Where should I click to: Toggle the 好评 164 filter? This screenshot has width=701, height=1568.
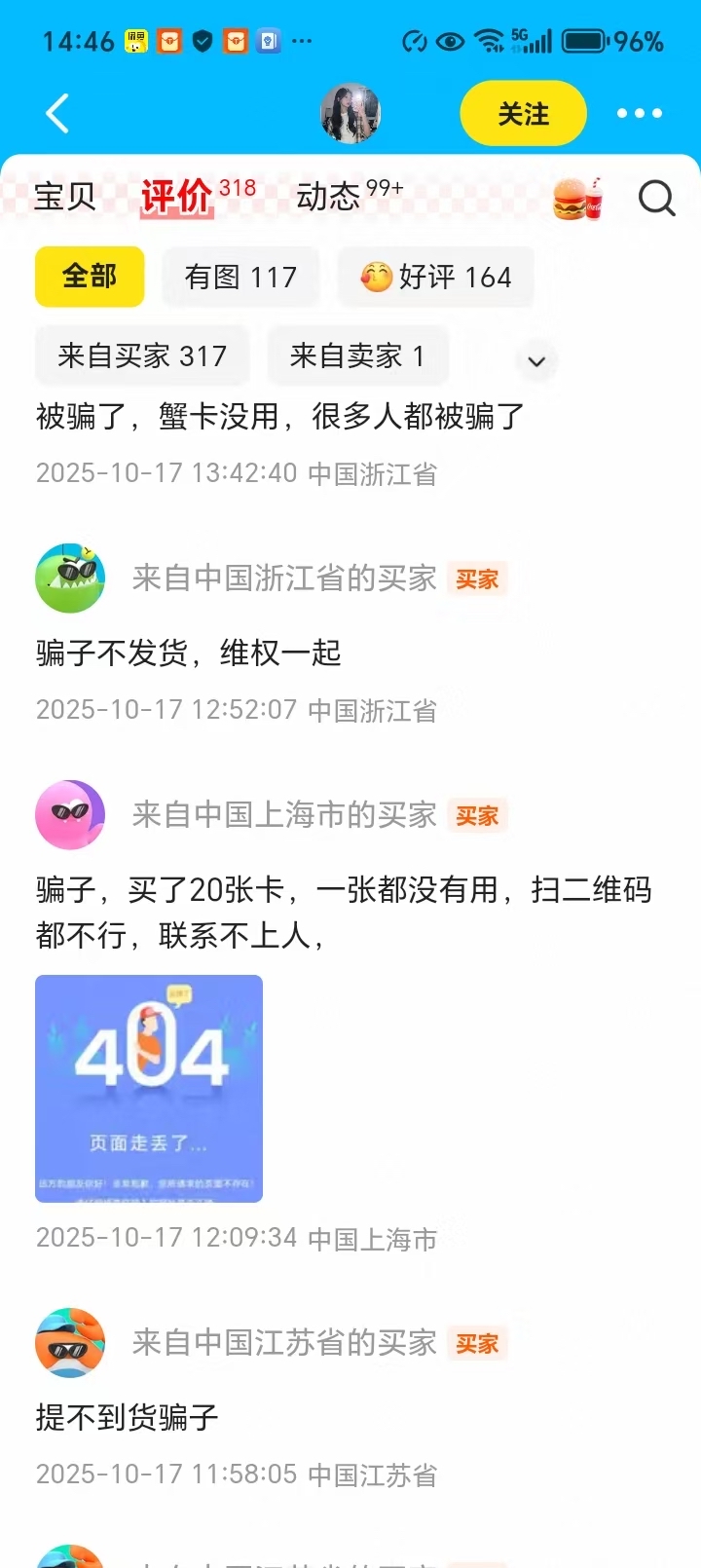pos(435,277)
